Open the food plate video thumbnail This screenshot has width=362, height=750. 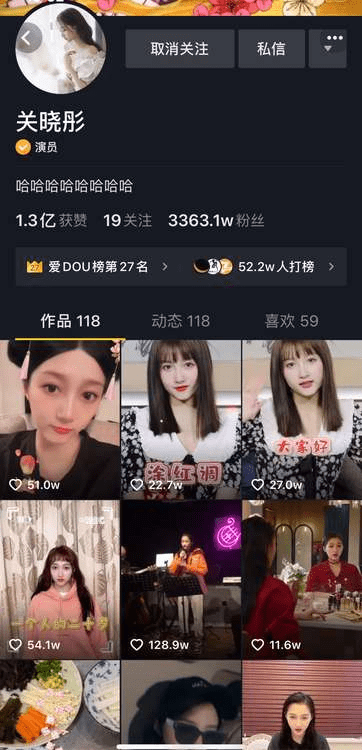point(60,705)
